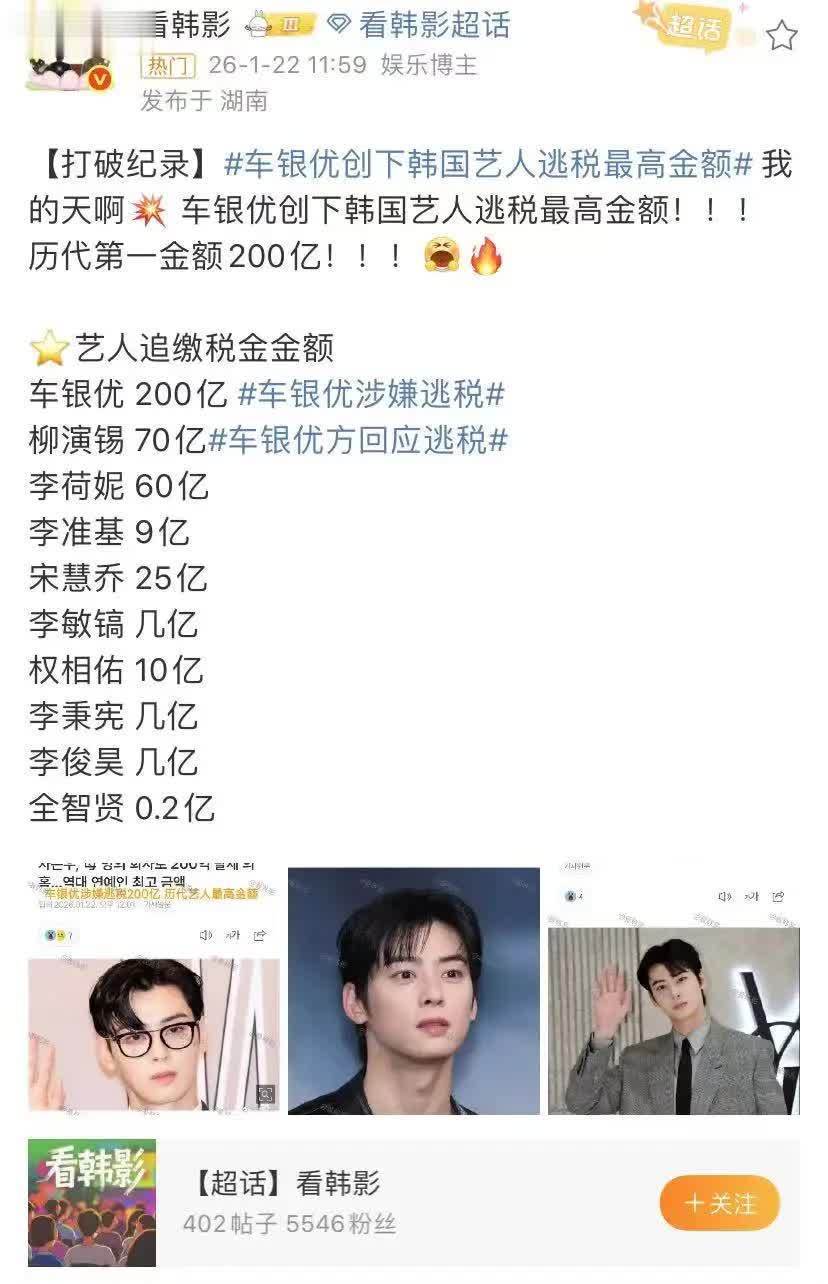View the first photo with glasses
Image resolution: width=828 pixels, height=1284 pixels.
click(x=154, y=990)
